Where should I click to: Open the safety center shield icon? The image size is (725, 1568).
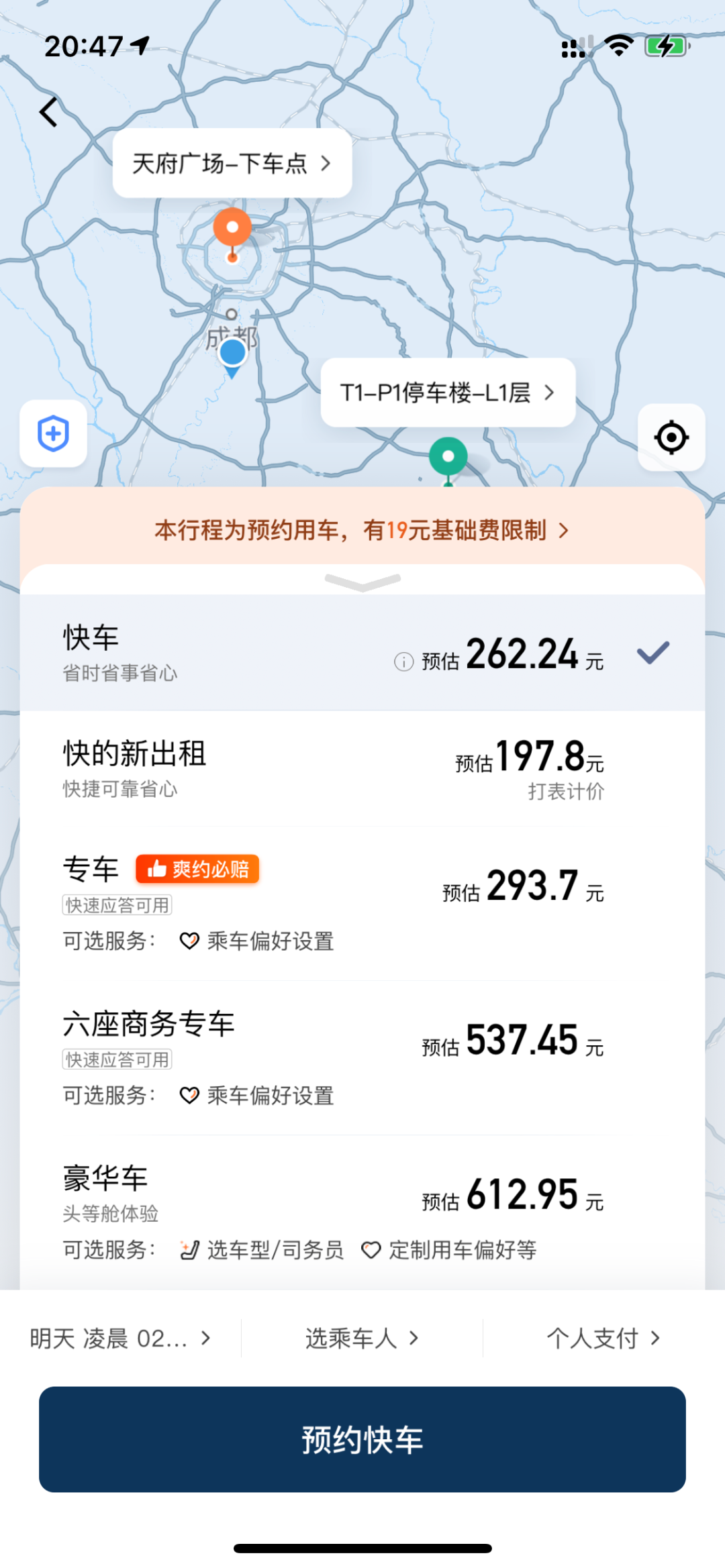54,433
